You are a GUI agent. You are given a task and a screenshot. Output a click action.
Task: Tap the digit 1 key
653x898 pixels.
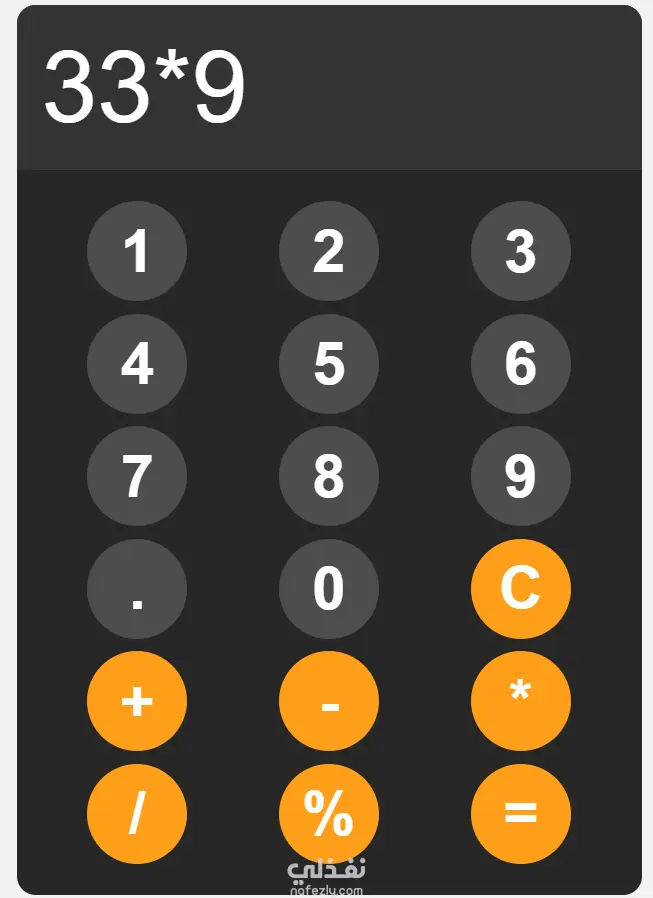coord(137,251)
